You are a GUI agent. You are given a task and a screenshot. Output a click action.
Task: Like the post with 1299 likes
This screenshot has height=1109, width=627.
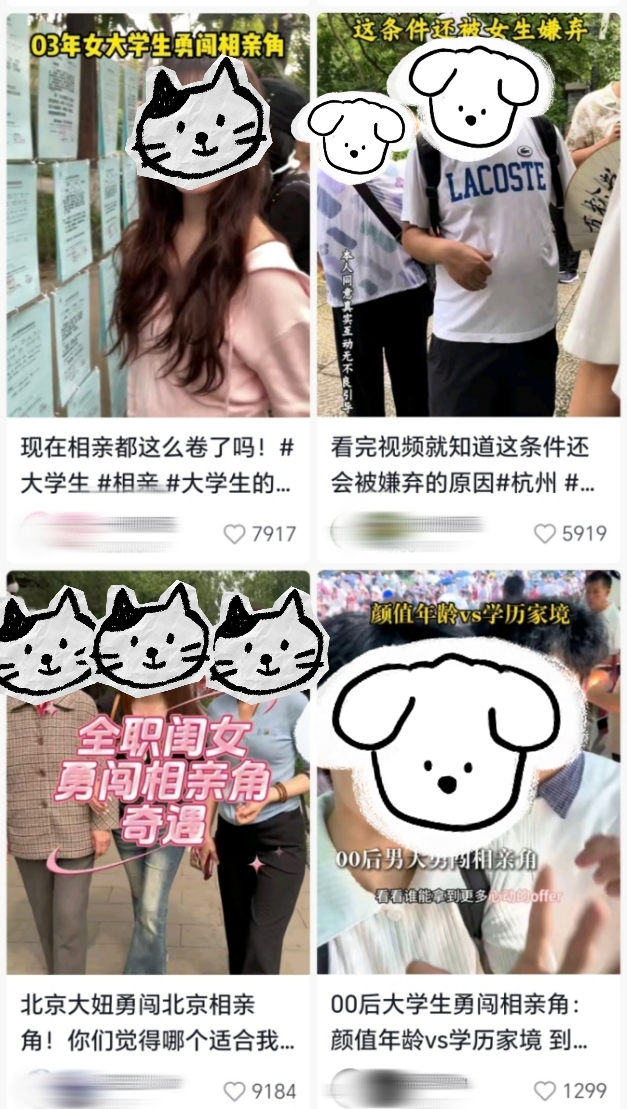(x=544, y=1091)
